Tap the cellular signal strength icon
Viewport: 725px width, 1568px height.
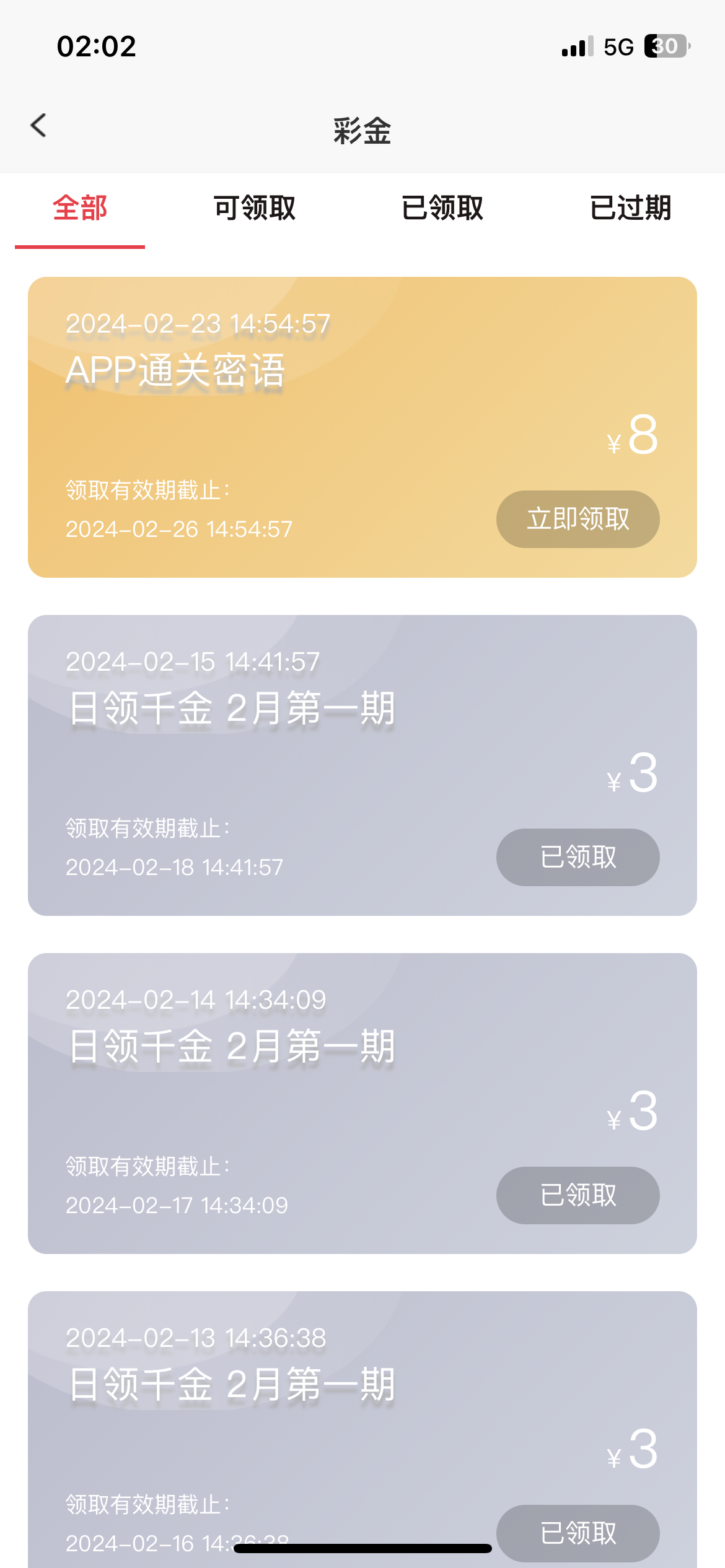[571, 47]
